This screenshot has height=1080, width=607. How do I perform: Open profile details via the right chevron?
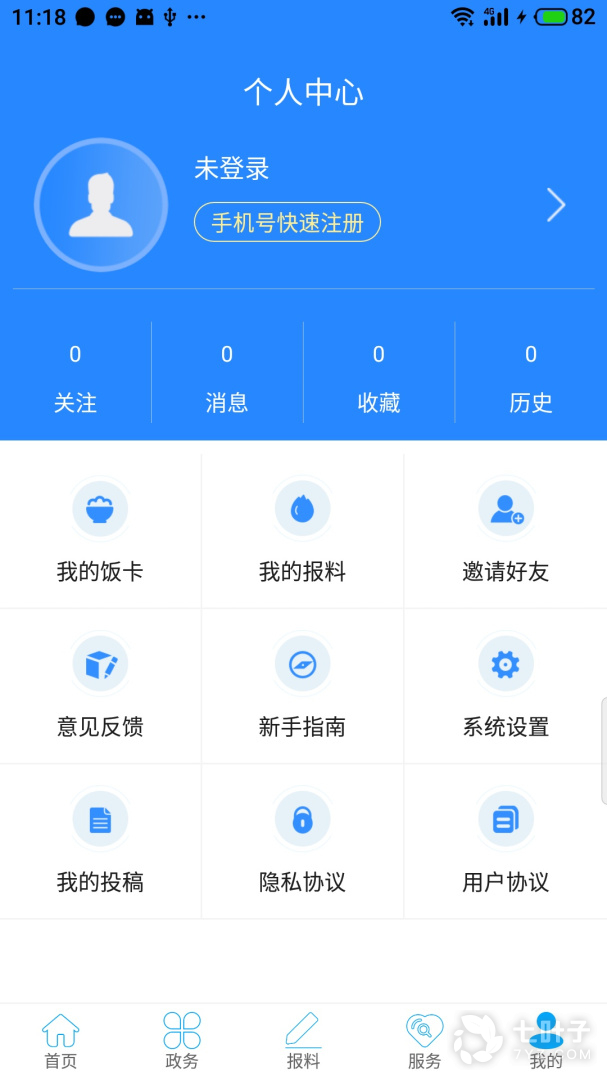tap(556, 205)
